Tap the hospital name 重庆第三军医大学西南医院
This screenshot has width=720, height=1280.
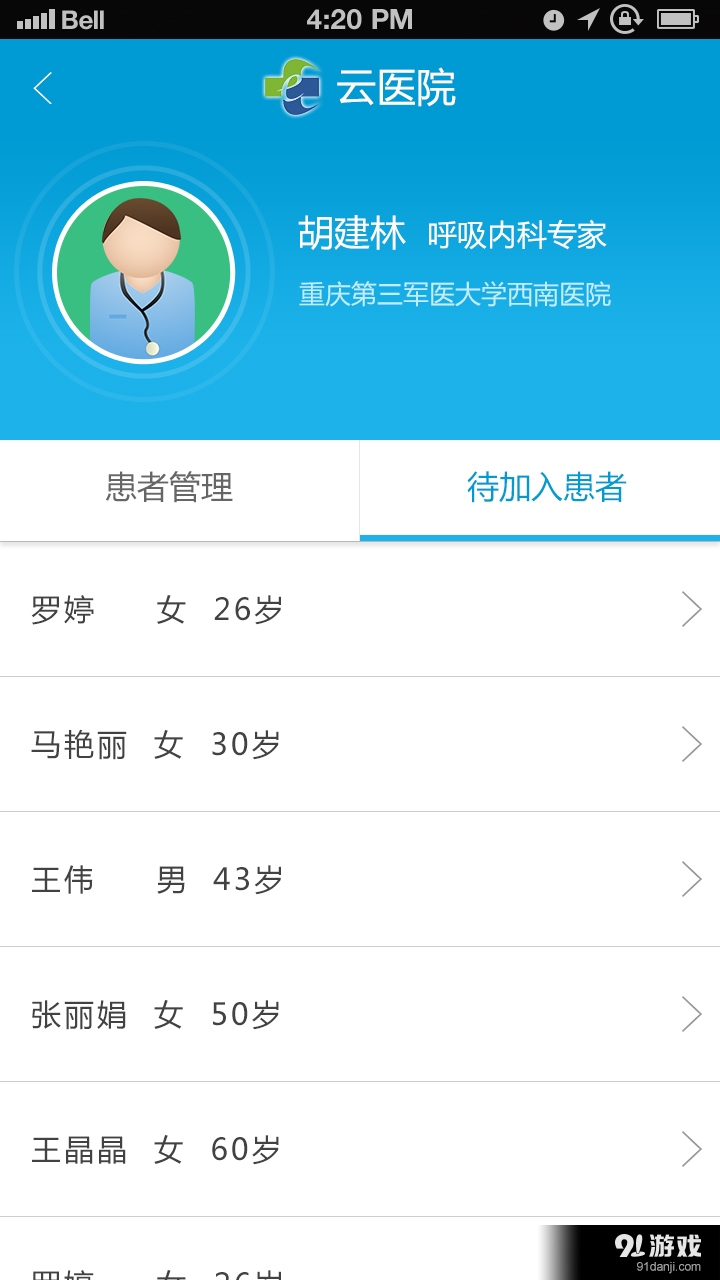coord(455,295)
